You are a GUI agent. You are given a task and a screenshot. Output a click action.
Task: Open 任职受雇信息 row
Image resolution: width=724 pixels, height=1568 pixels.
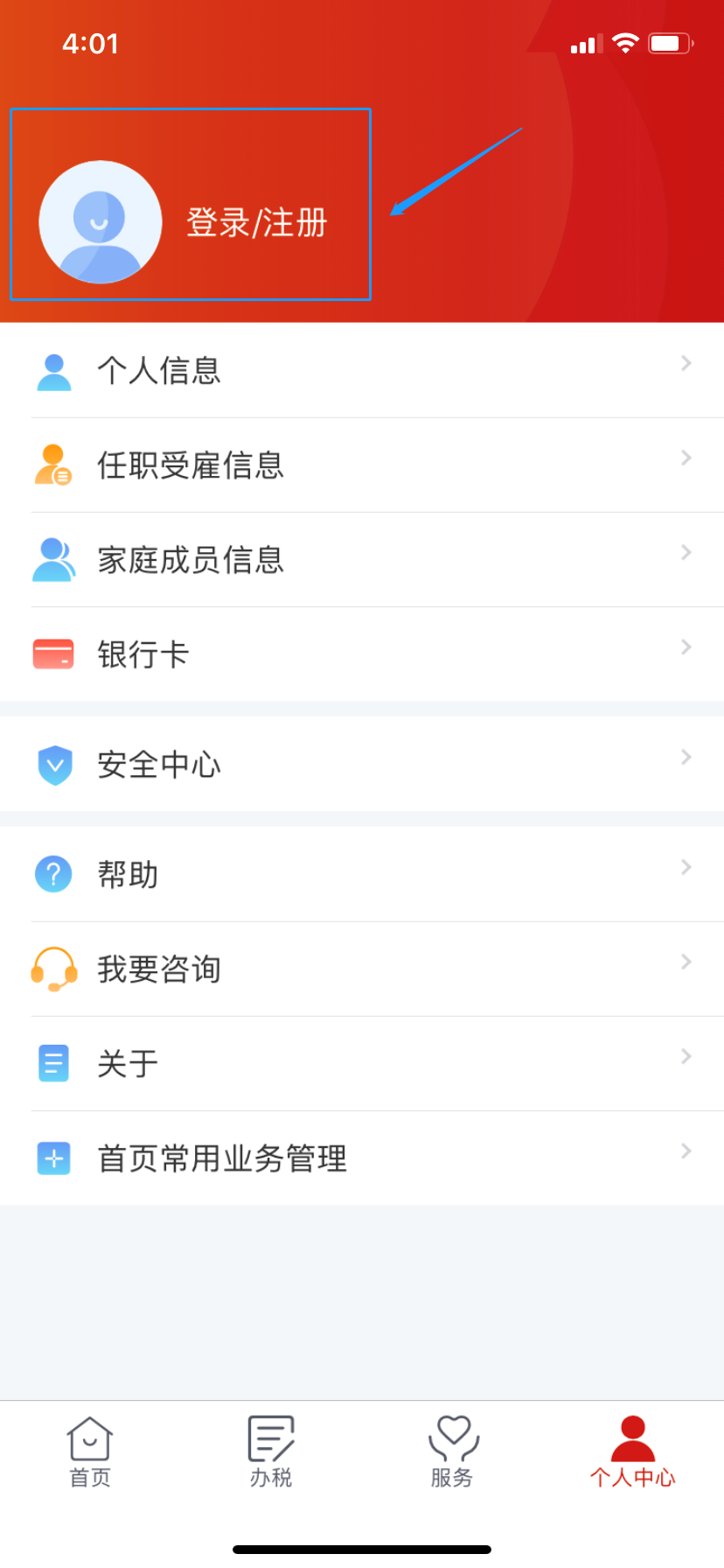362,465
